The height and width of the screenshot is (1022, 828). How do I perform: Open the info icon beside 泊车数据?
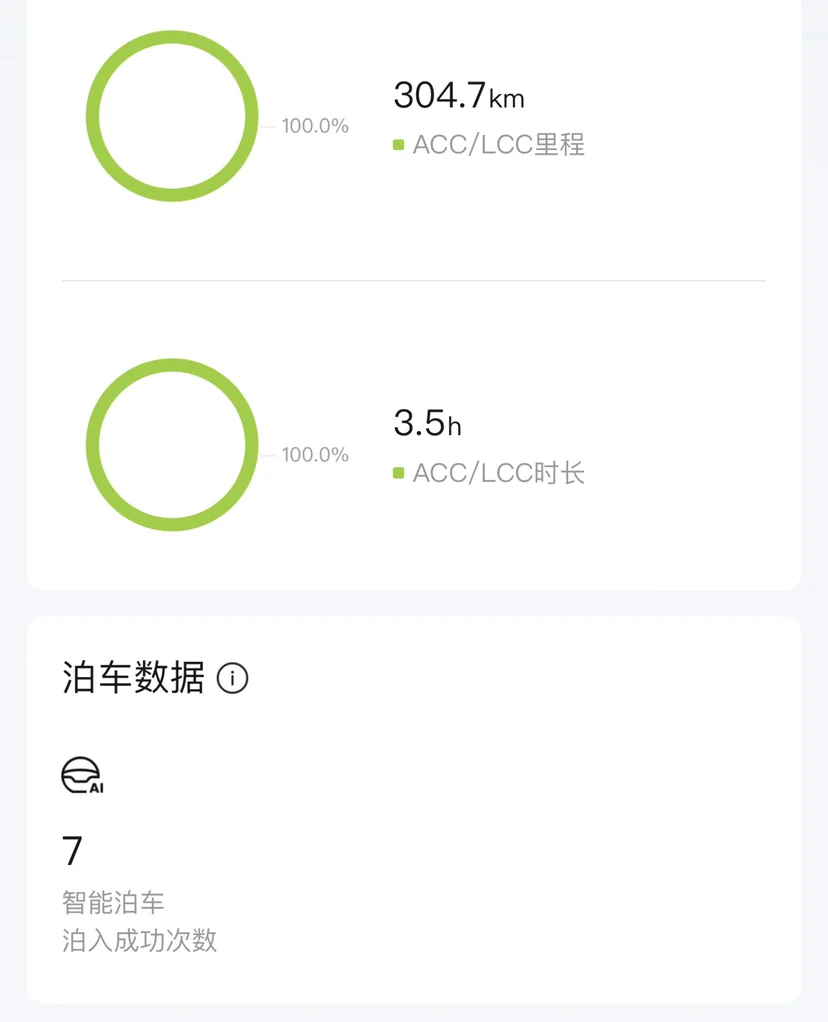[x=232, y=678]
